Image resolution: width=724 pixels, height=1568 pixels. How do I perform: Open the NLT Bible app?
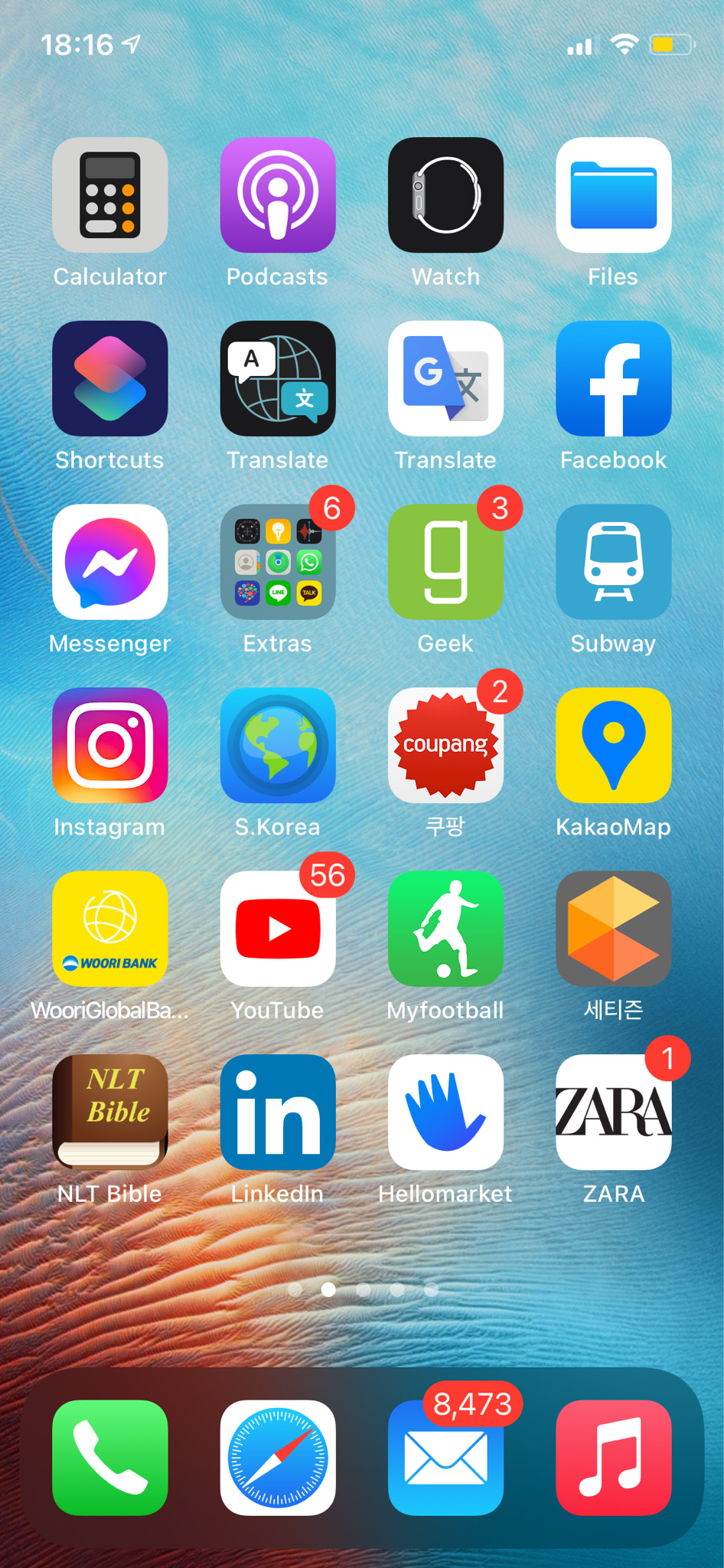[x=109, y=1112]
